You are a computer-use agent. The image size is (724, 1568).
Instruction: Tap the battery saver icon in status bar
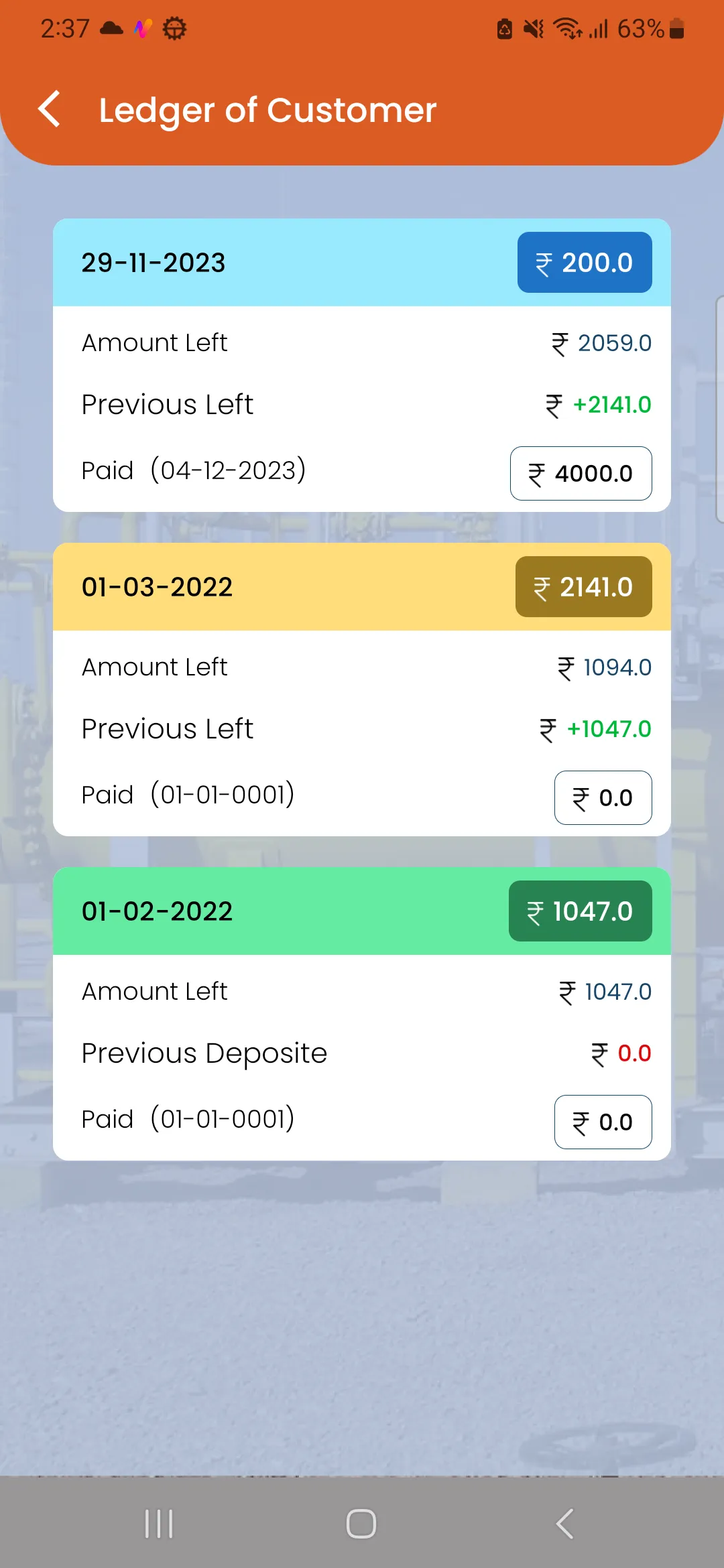coord(503,28)
